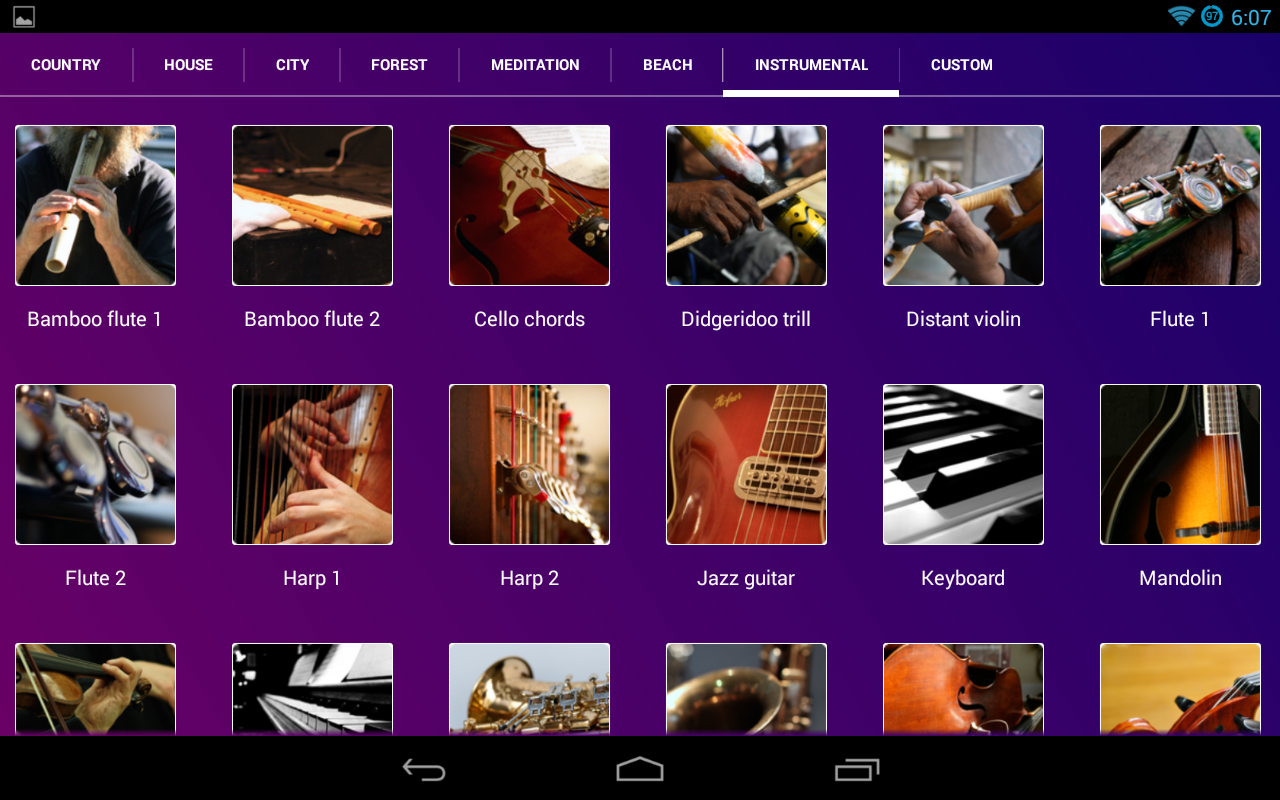Tap the Didgeridoo trill tile
This screenshot has width=1280, height=800.
[x=746, y=206]
